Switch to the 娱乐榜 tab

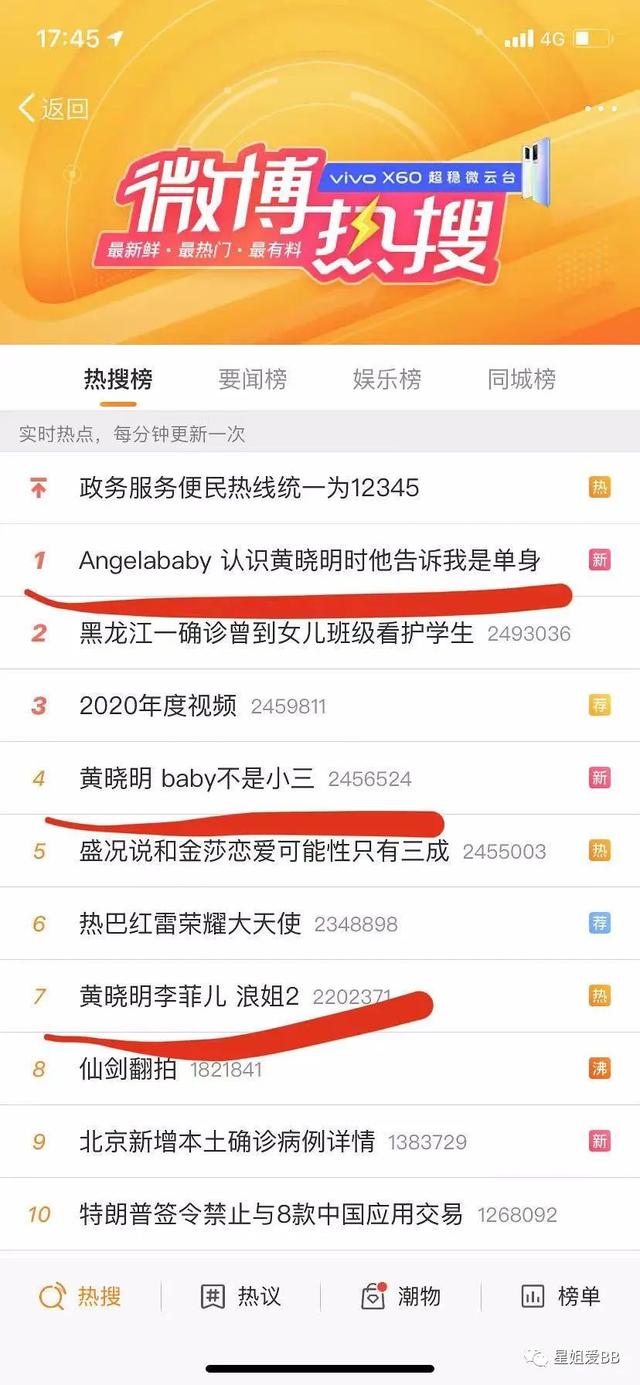pos(387,379)
